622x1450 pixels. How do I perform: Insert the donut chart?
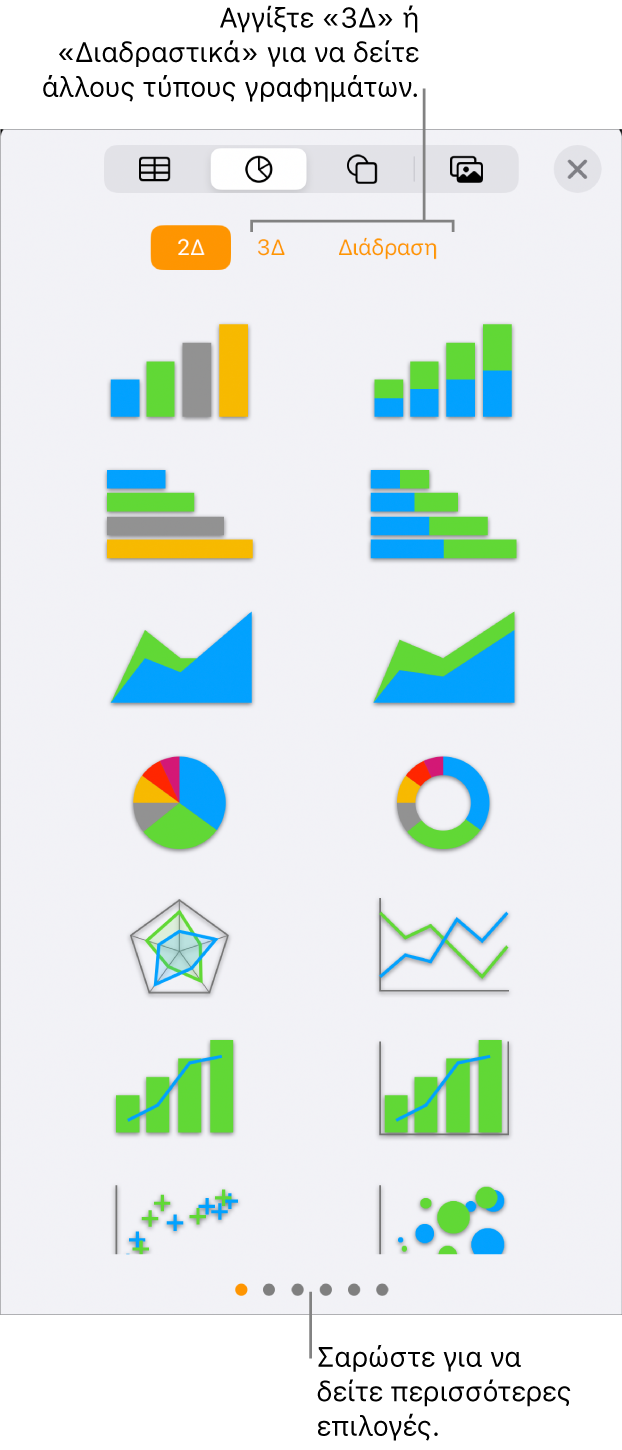pyautogui.click(x=443, y=802)
